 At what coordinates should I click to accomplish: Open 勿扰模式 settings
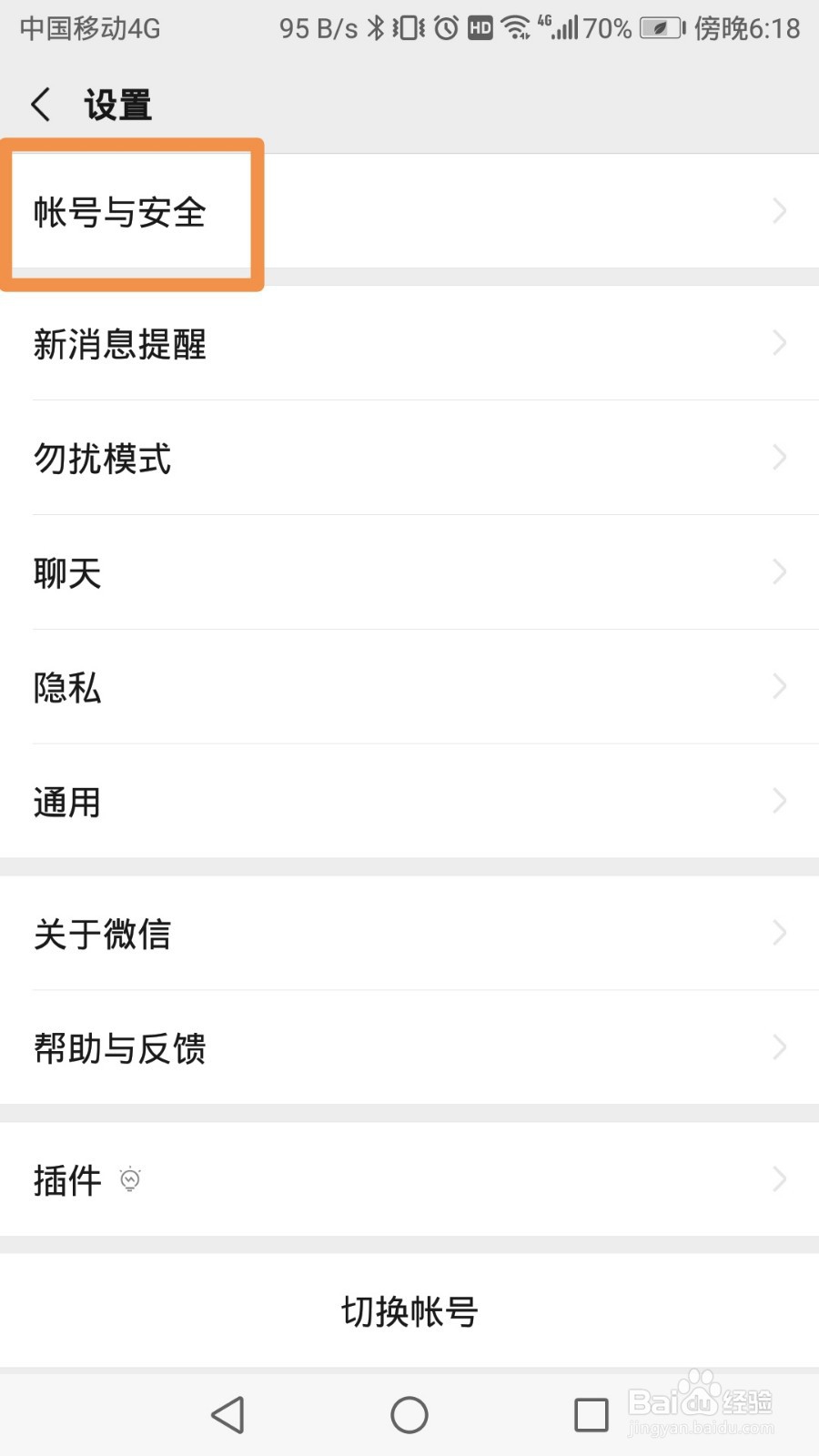click(409, 459)
